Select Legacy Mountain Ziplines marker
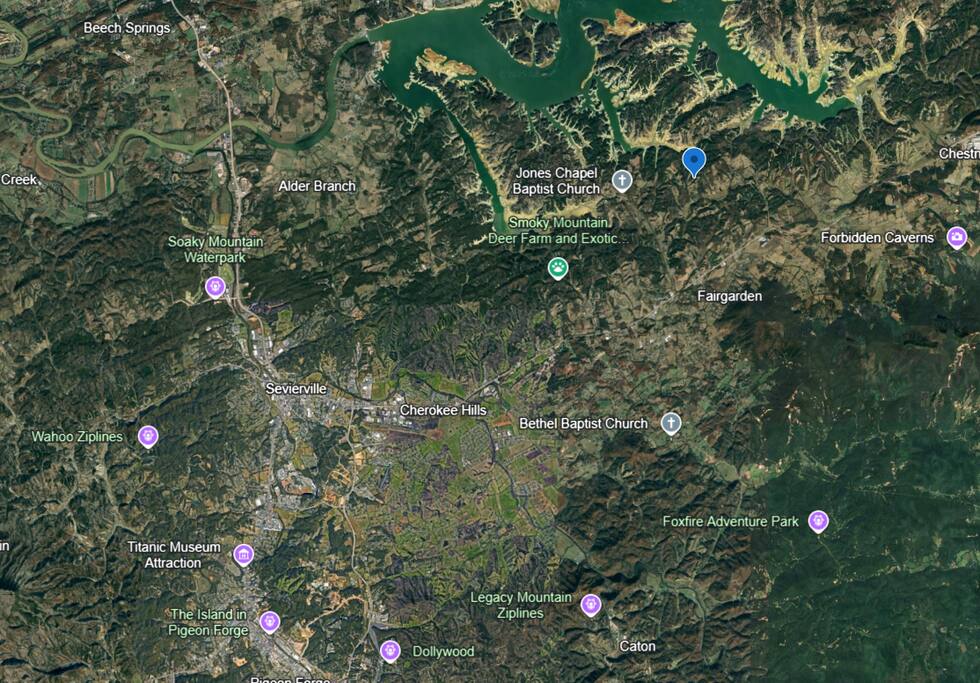This screenshot has height=683, width=980. [x=591, y=604]
